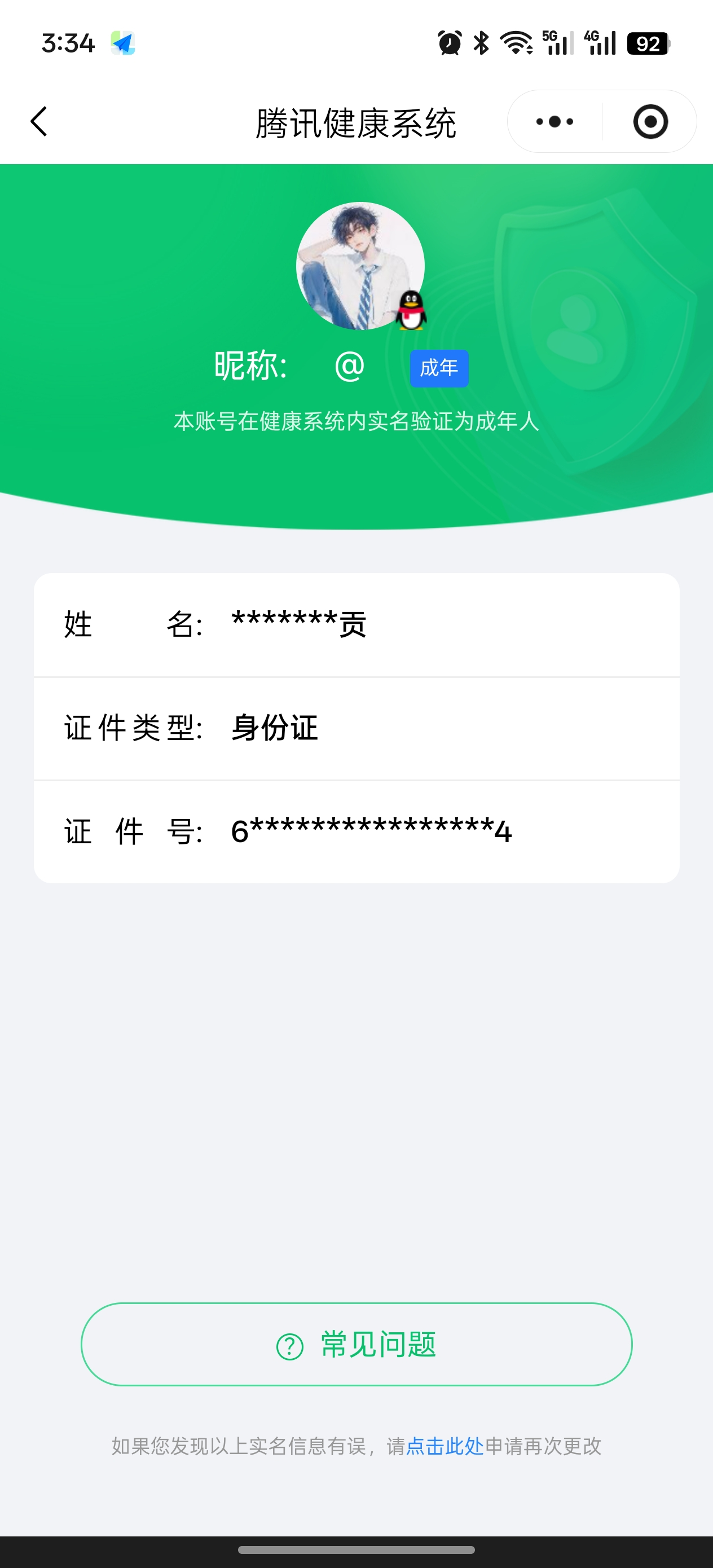Viewport: 713px width, 1568px height.
Task: Close the mini program with the capsule circle icon
Action: [x=650, y=121]
